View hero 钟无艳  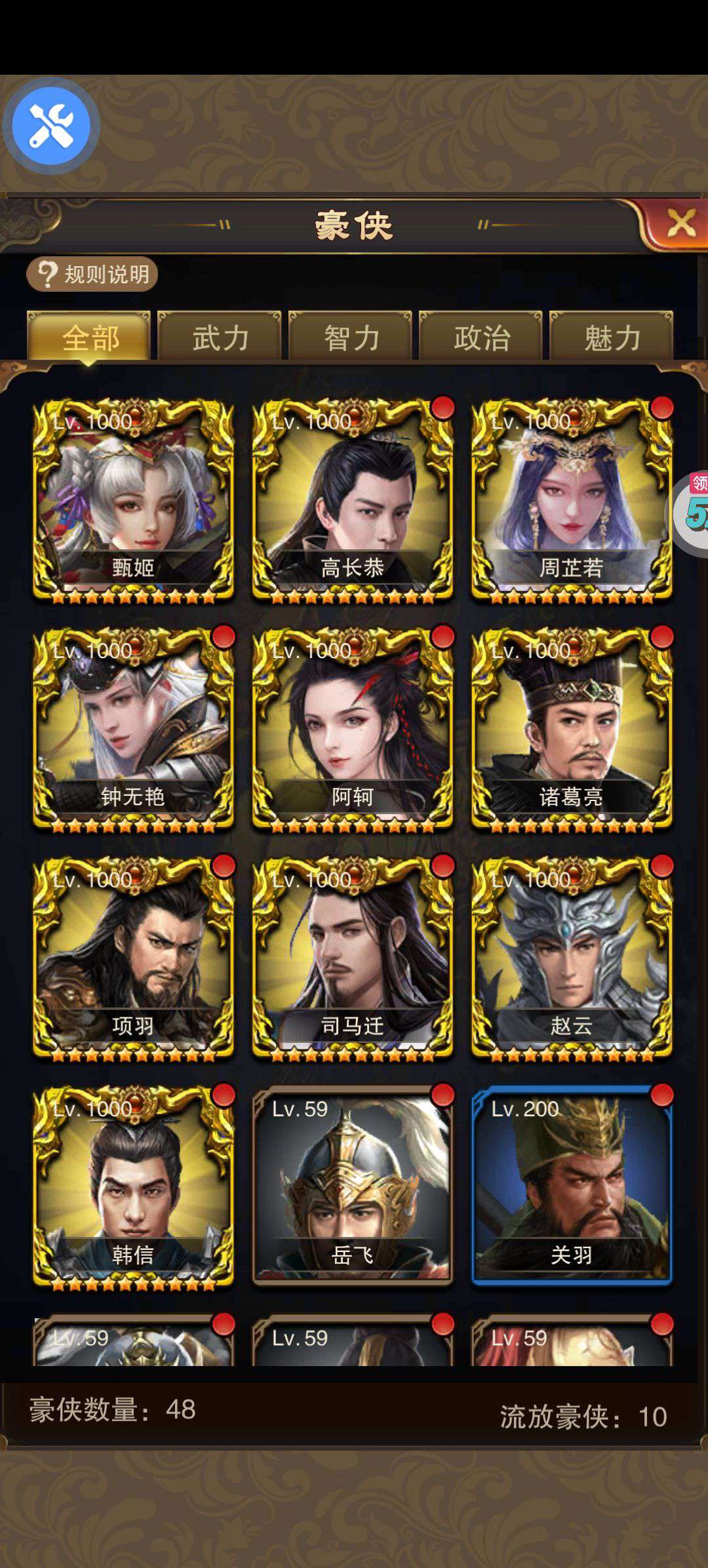[x=133, y=729]
